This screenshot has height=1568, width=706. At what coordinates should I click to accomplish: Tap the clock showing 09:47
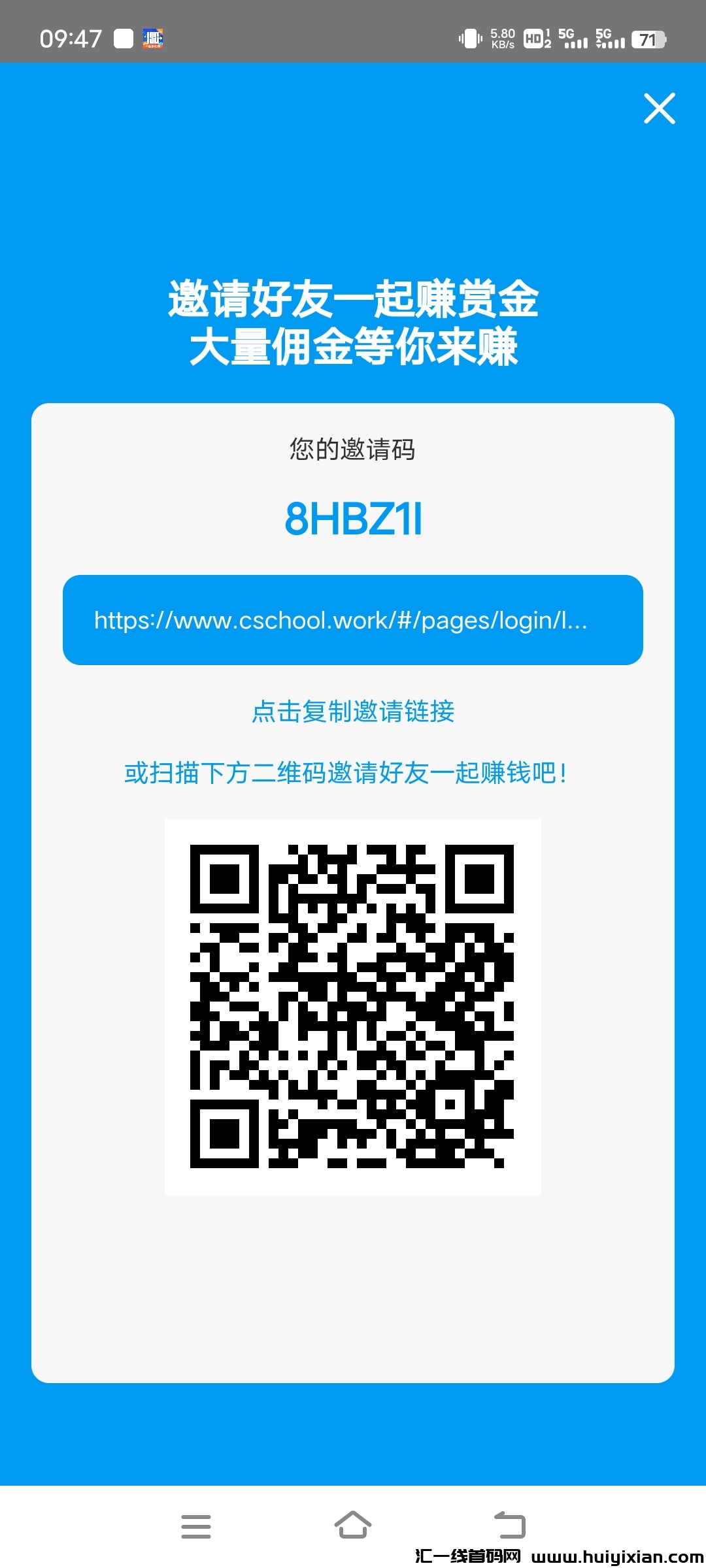click(x=69, y=39)
